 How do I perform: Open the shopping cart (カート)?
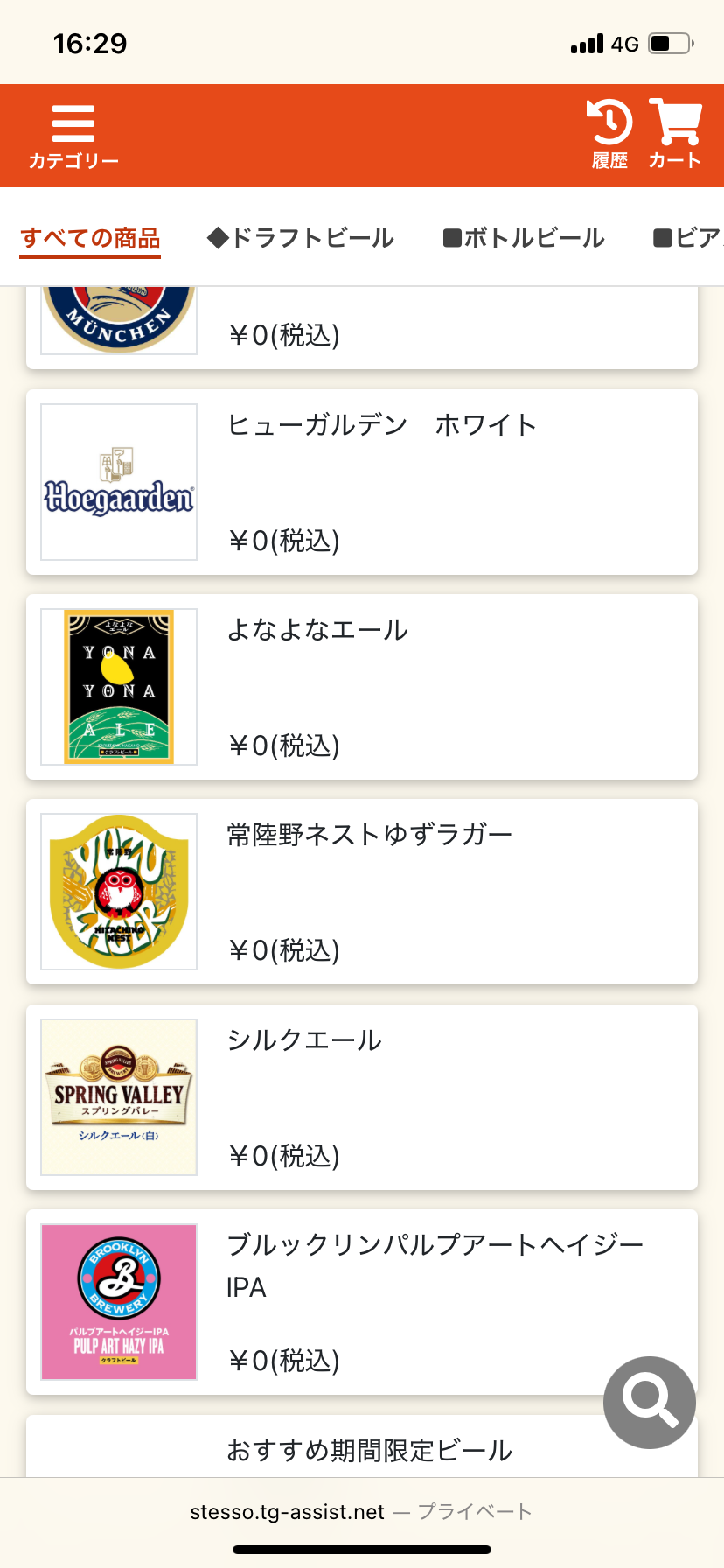pos(674,134)
